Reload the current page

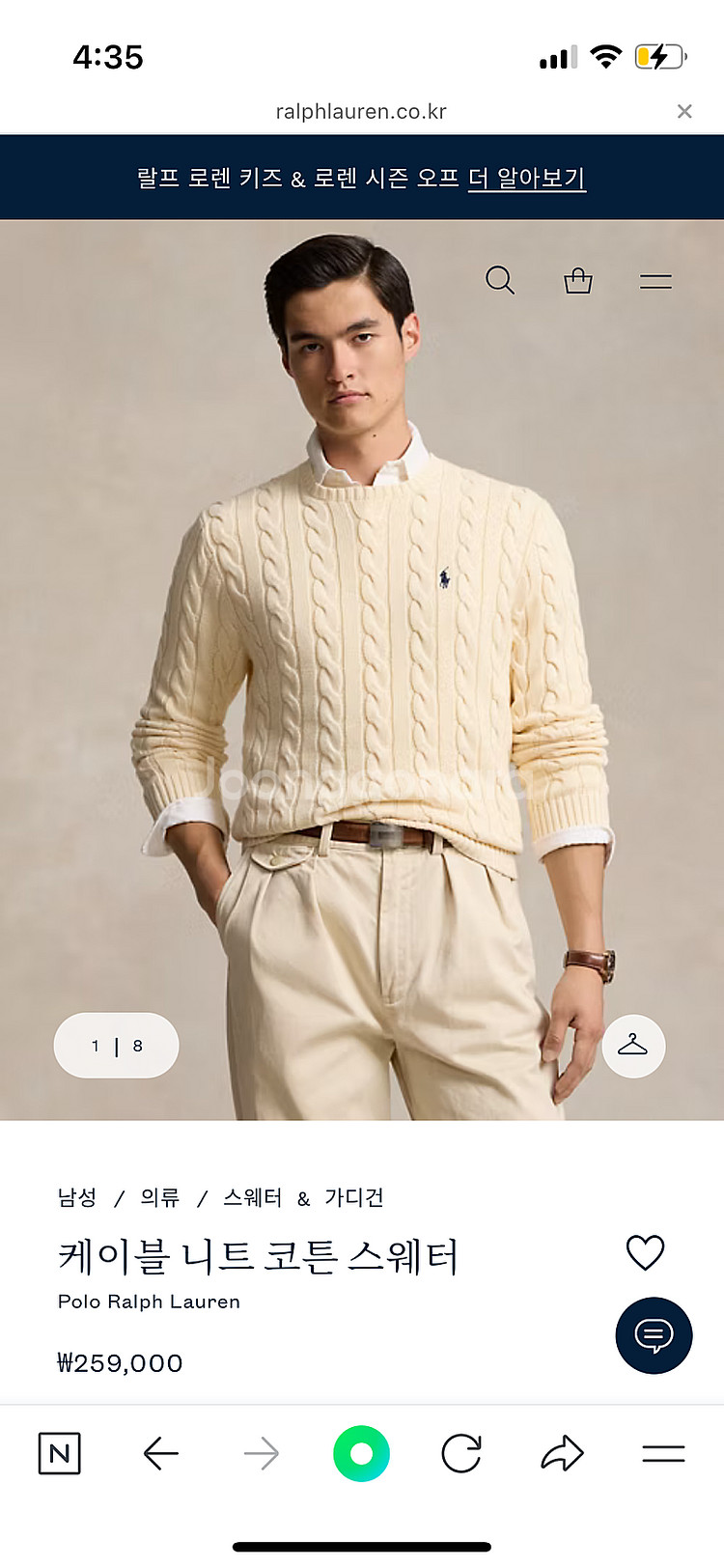pyautogui.click(x=461, y=1453)
